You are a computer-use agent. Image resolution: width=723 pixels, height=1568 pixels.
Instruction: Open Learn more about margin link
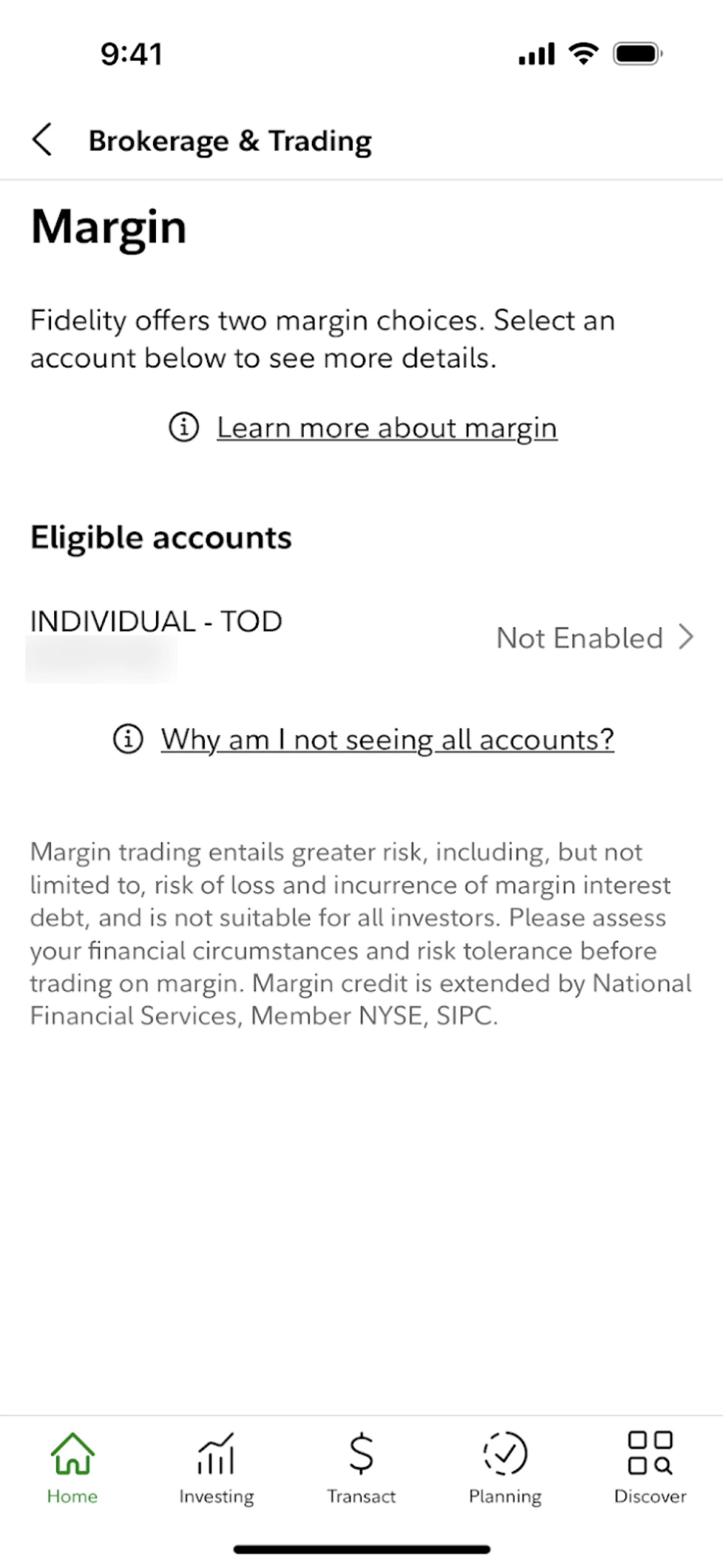click(386, 428)
